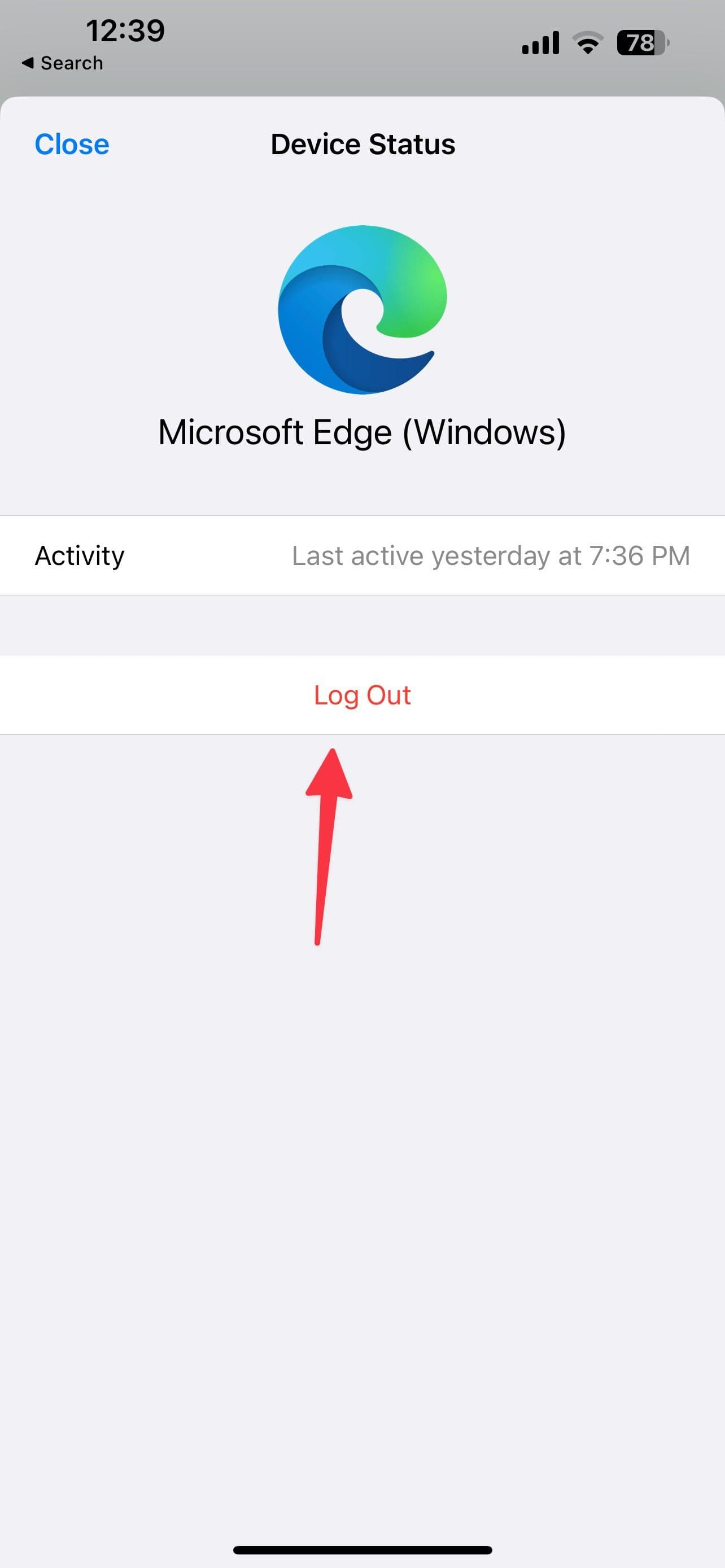Tap the back arrow beside Search
Image resolution: width=725 pixels, height=1568 pixels.
[29, 63]
